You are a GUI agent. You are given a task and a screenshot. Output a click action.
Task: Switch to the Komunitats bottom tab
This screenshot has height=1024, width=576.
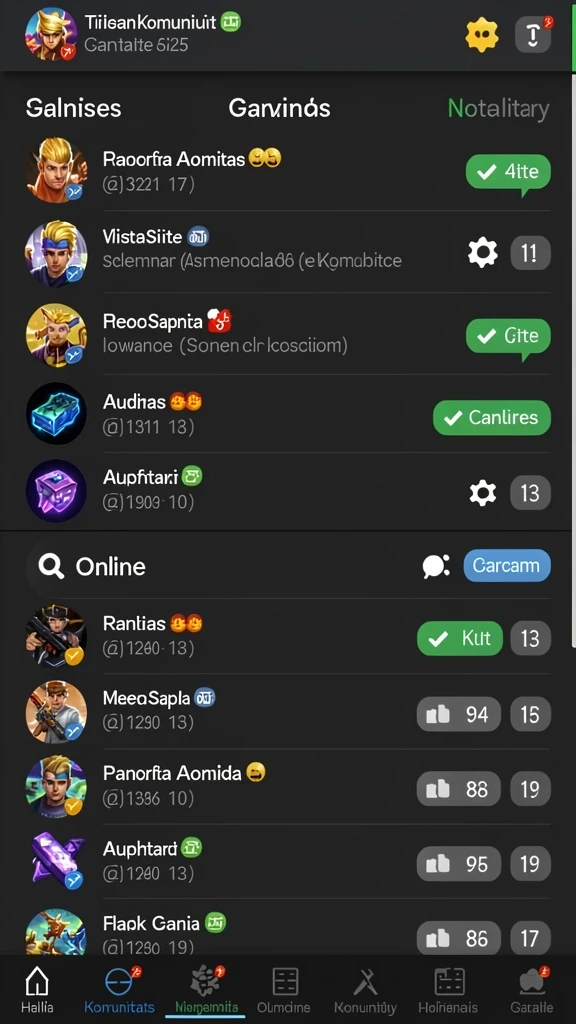[120, 989]
